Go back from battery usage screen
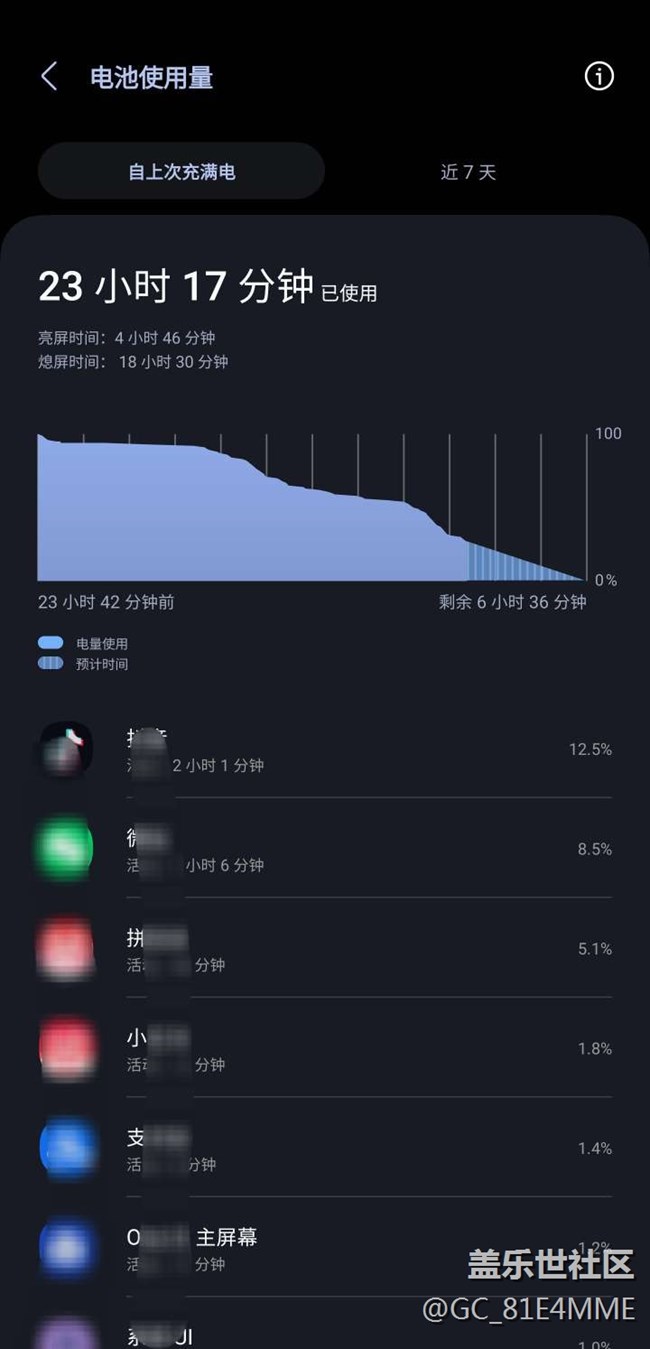650x1349 pixels. click(49, 77)
